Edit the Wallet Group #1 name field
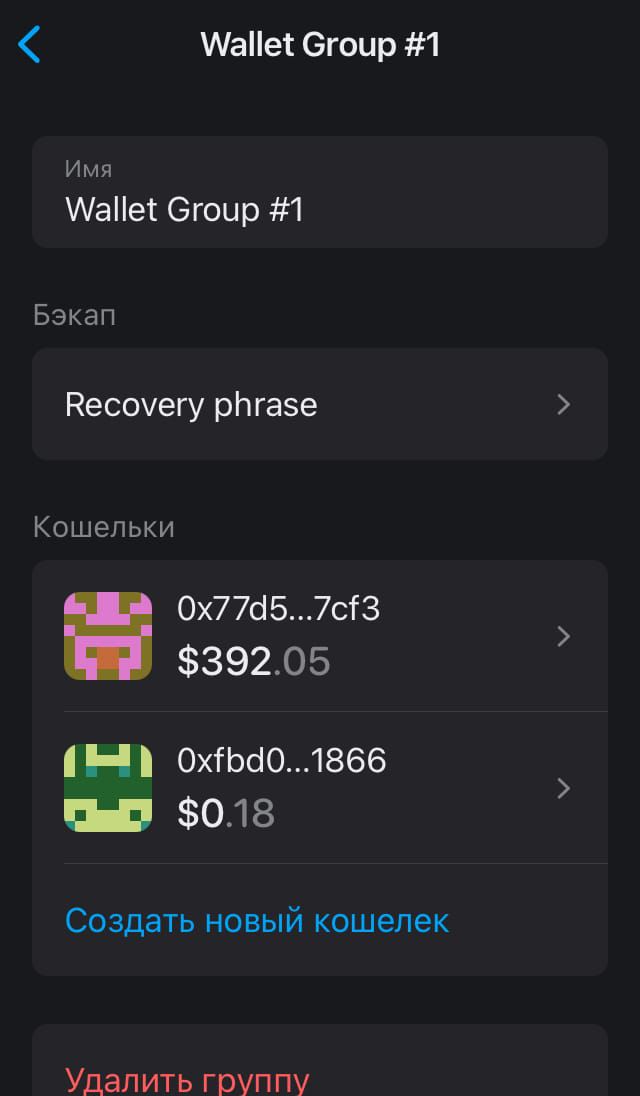640x1096 pixels. click(x=320, y=192)
